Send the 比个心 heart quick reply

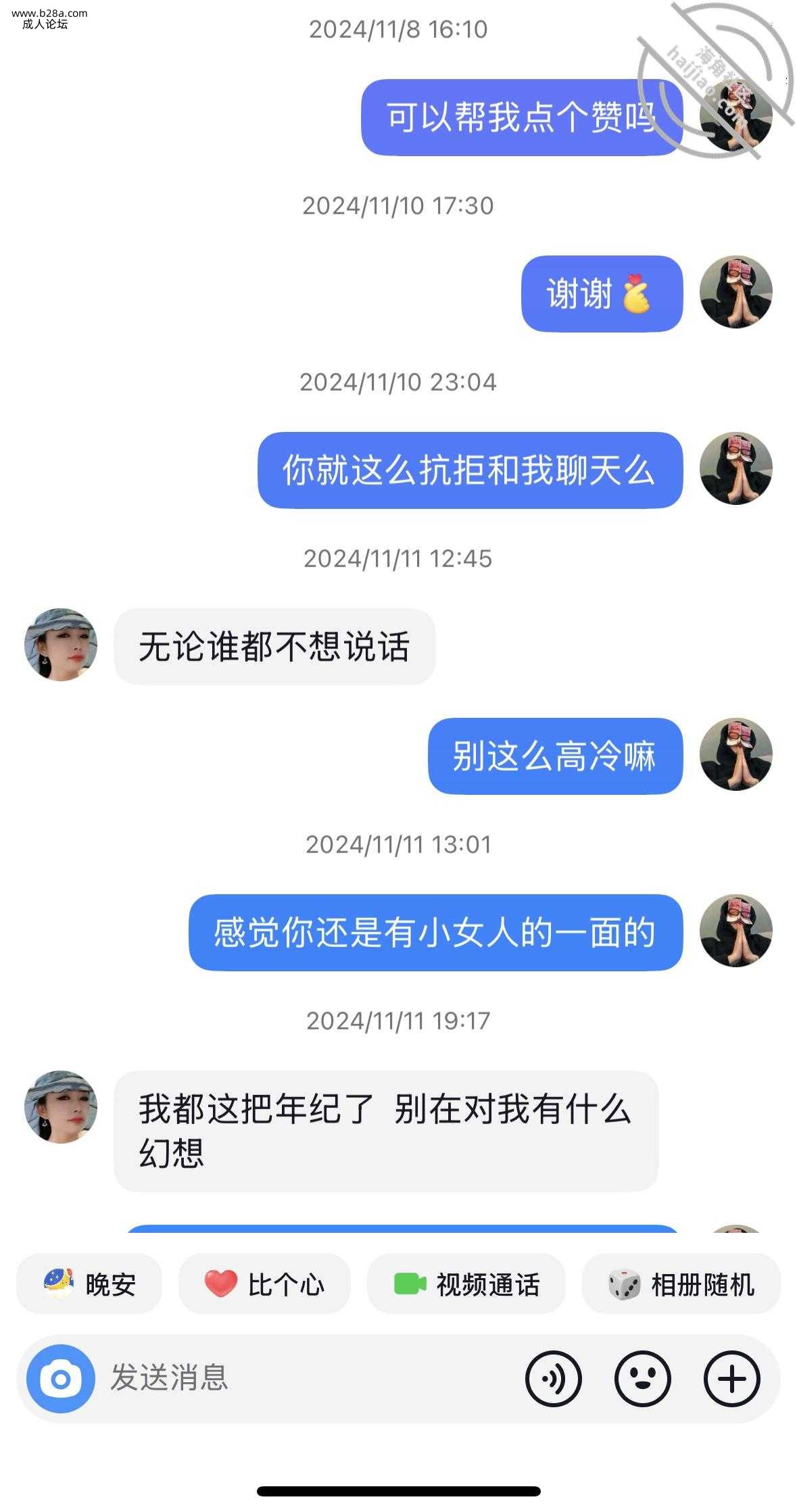click(264, 1284)
